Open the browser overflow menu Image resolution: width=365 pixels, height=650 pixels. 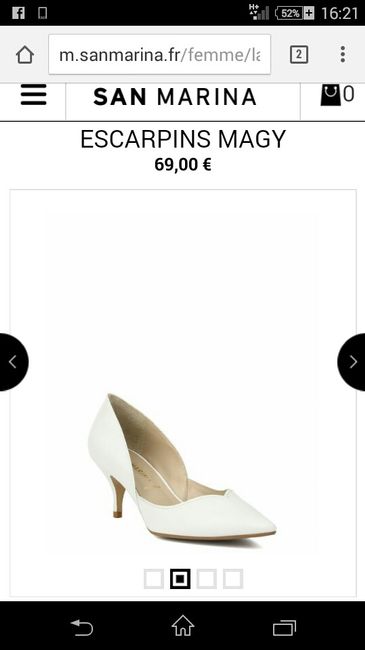[x=343, y=54]
